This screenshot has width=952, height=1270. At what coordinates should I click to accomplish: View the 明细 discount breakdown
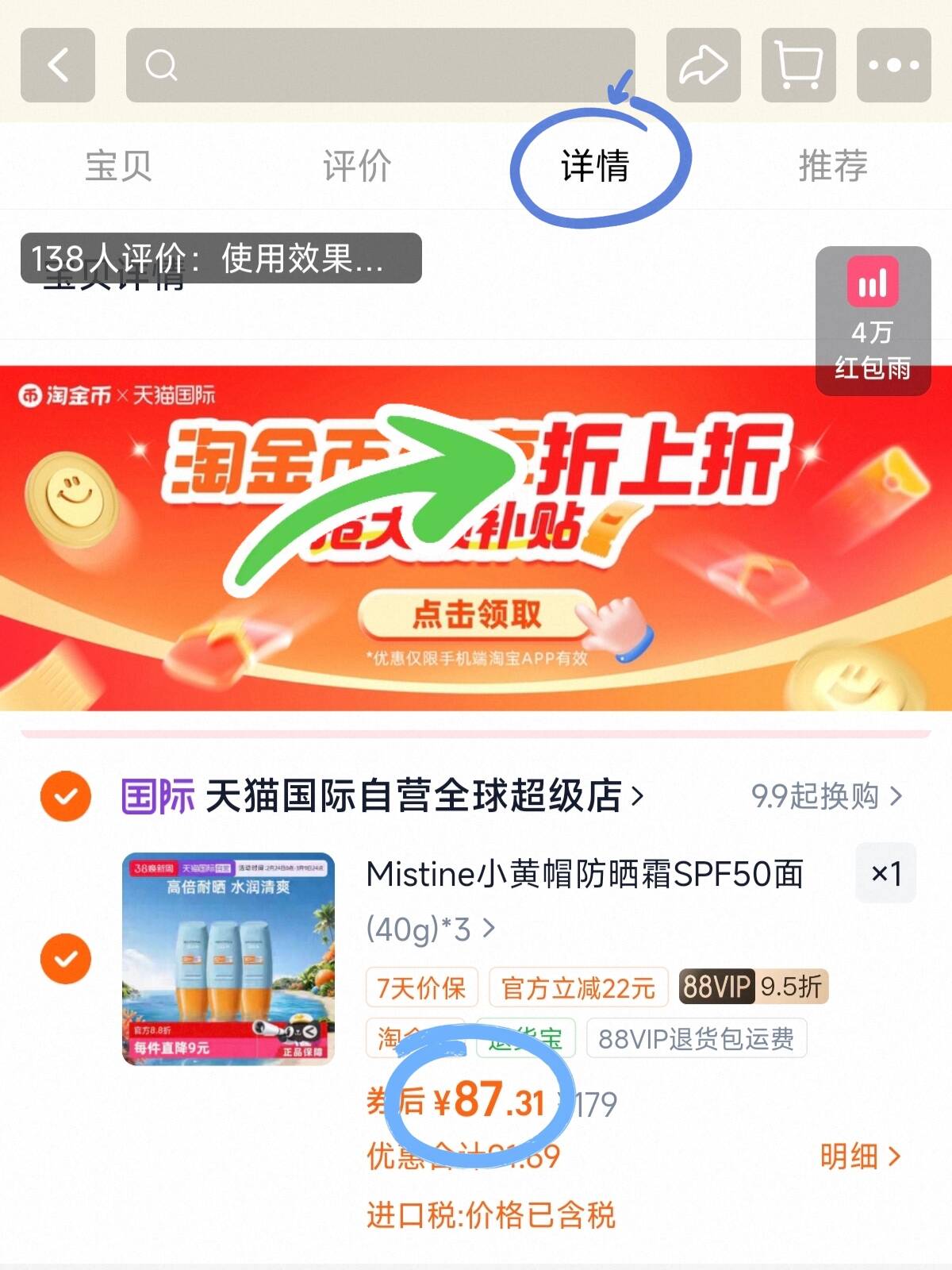(860, 1156)
